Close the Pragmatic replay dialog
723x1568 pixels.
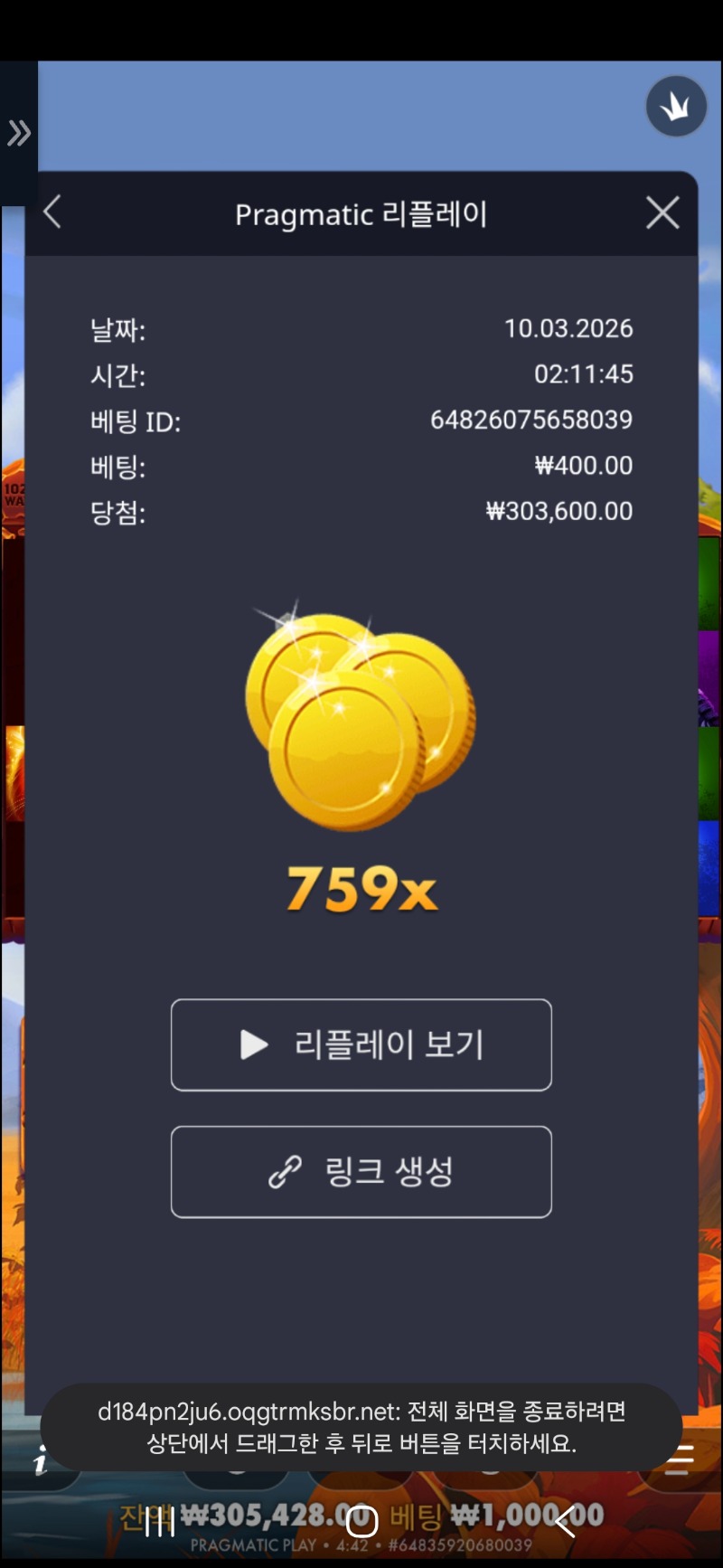click(662, 213)
